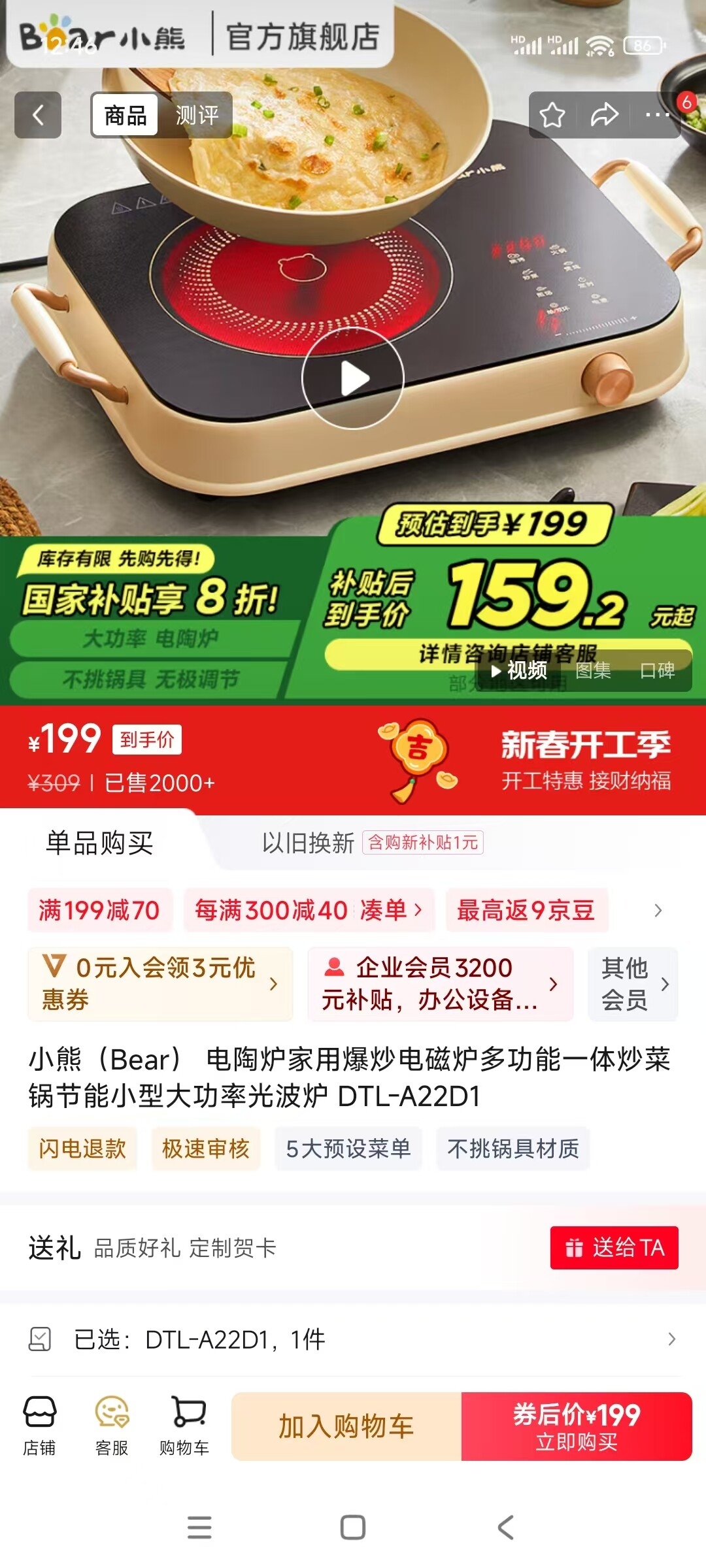Open 每满300减40 凑单 offer
This screenshot has width=706, height=1568.
click(309, 910)
